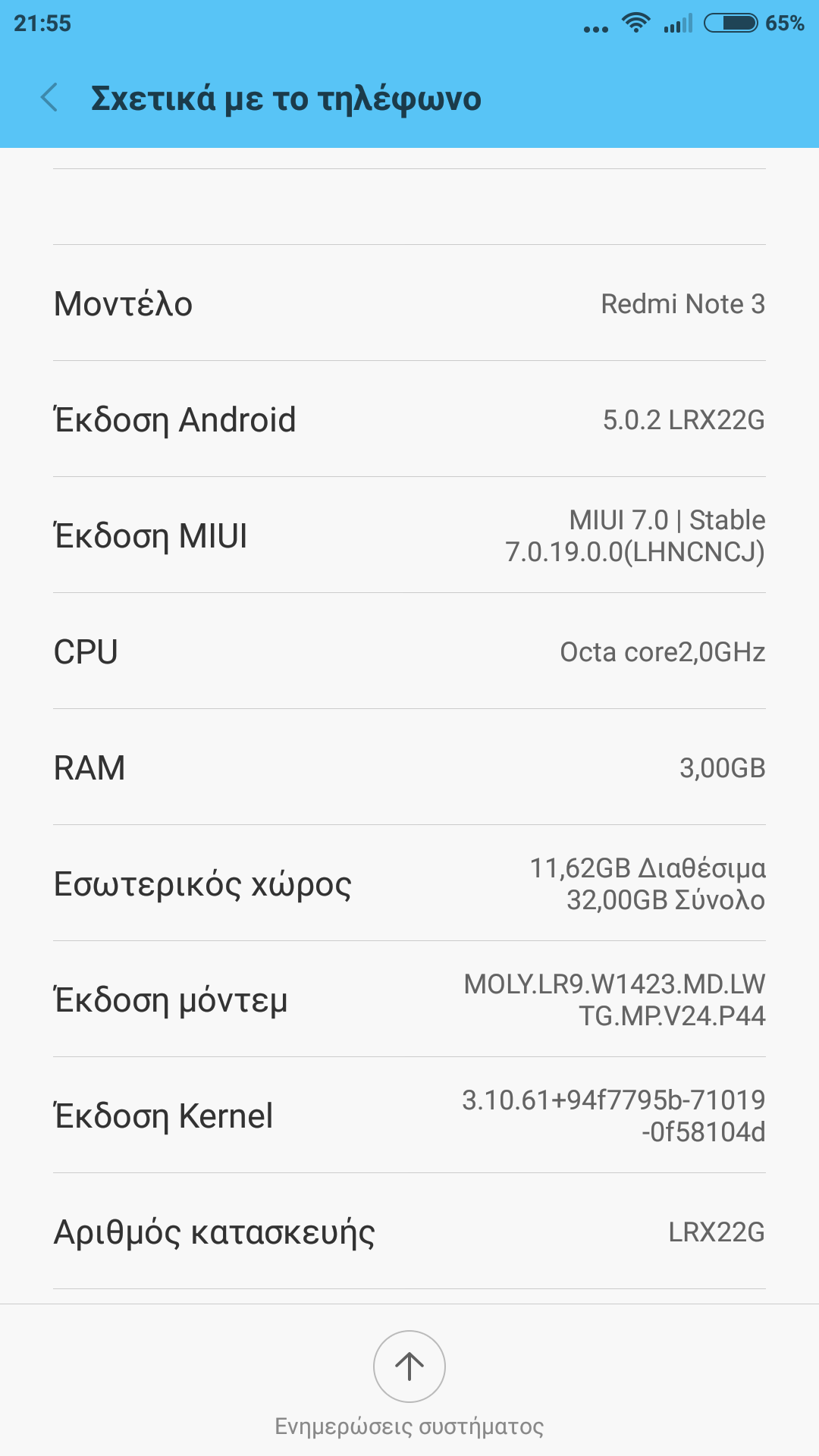Select the Έκδοση Android row
This screenshot has height=1456, width=819.
click(x=409, y=419)
